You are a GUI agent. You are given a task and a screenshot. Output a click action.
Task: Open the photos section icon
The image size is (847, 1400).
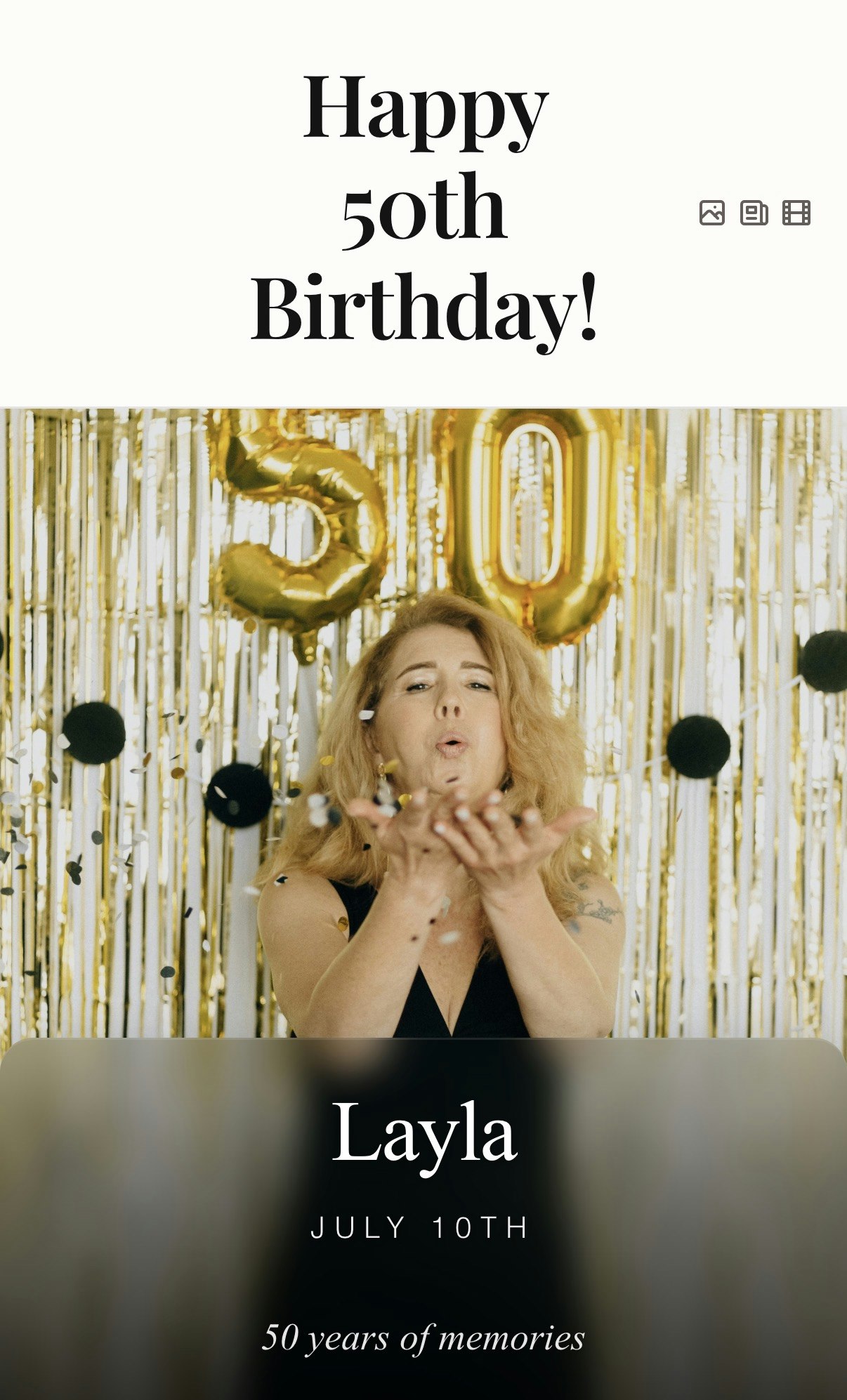point(711,212)
